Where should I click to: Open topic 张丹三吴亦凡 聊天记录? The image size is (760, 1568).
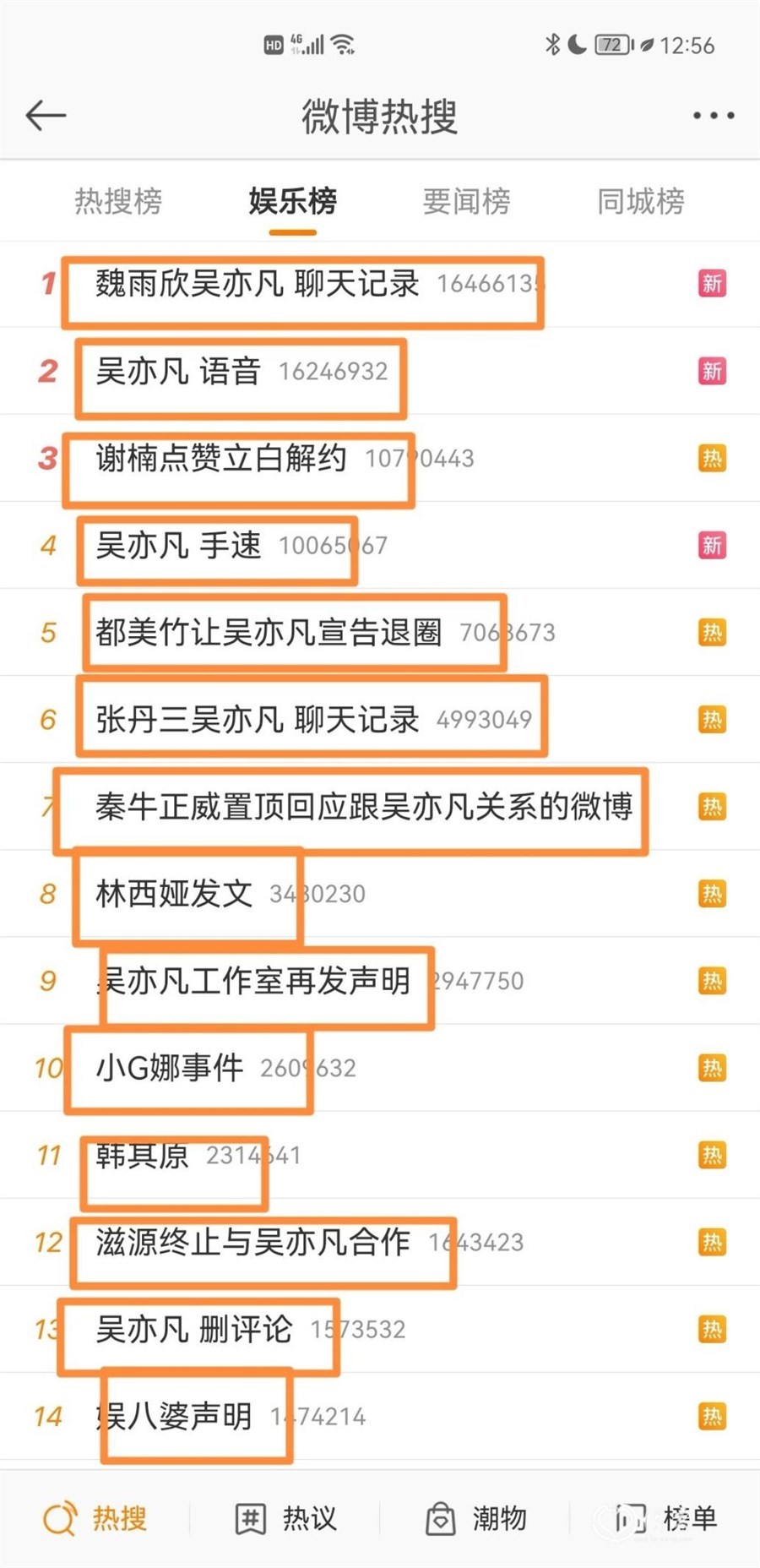click(380, 719)
